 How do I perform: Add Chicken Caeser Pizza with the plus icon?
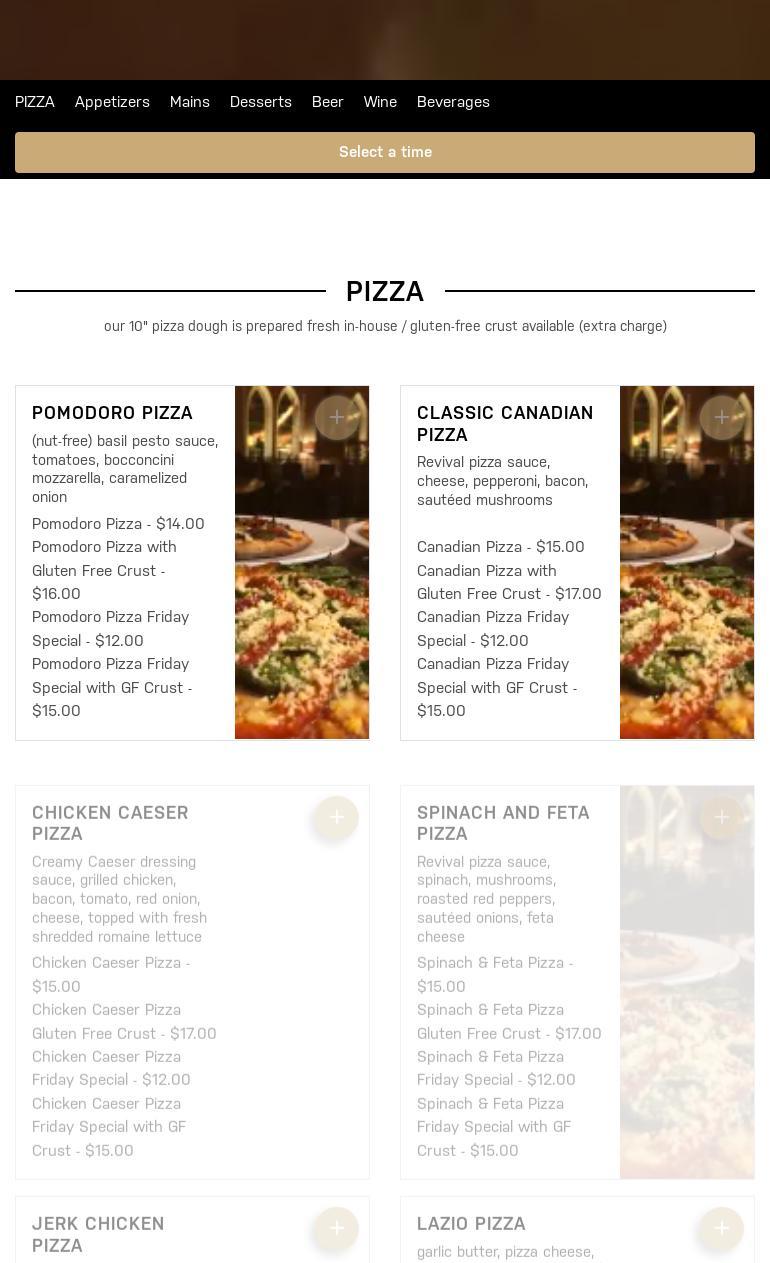click(x=337, y=818)
